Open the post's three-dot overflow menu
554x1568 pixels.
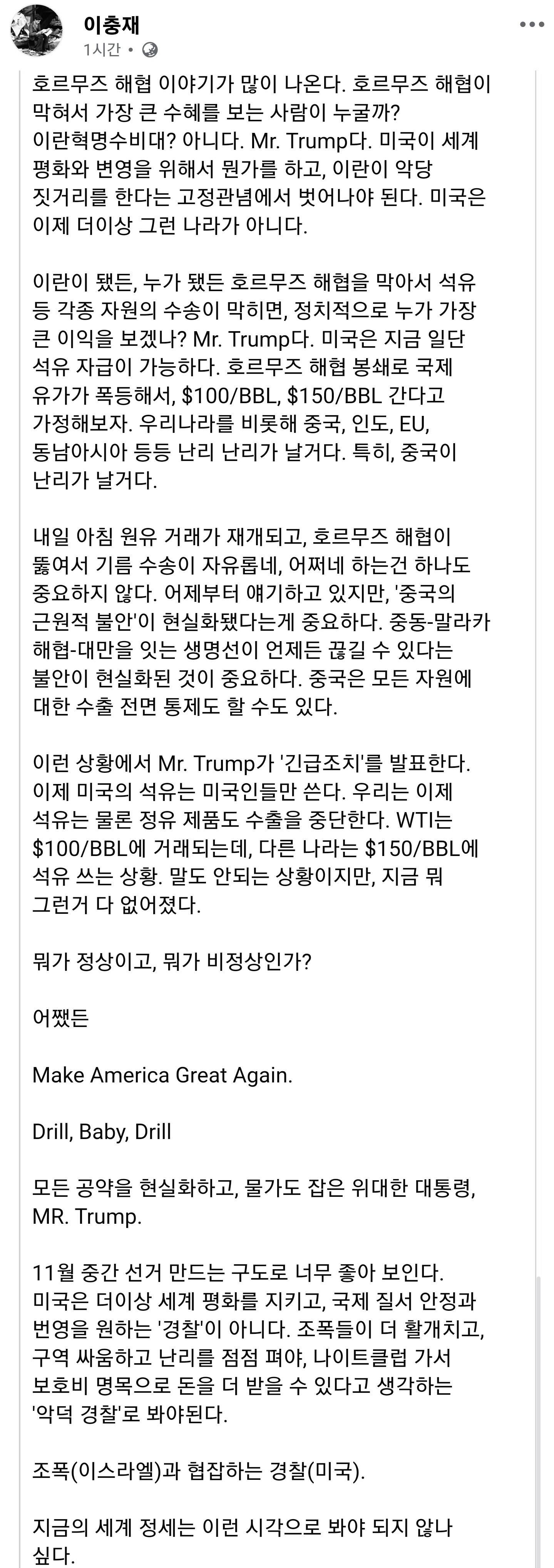point(531,24)
